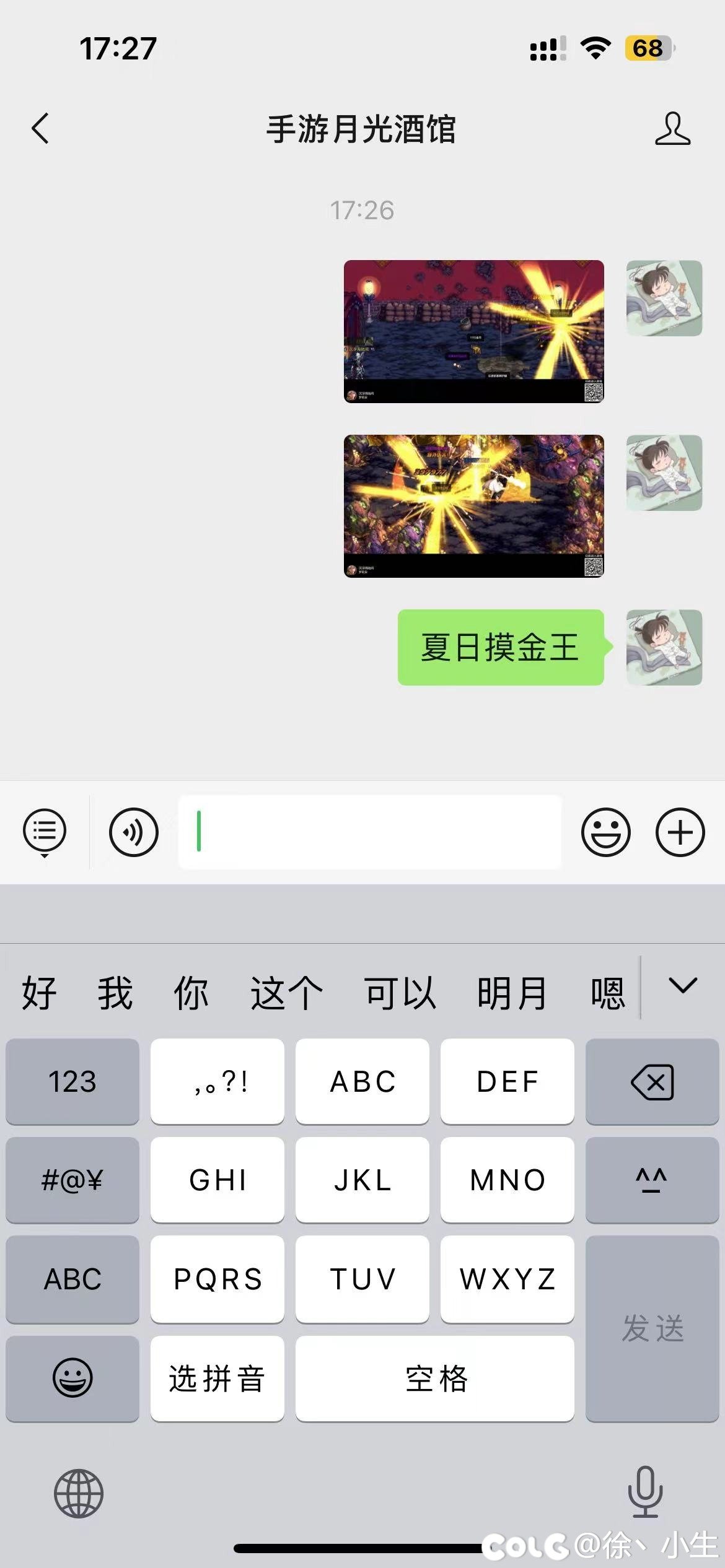
Task: Switch keyboard language with globe icon
Action: click(x=79, y=1493)
